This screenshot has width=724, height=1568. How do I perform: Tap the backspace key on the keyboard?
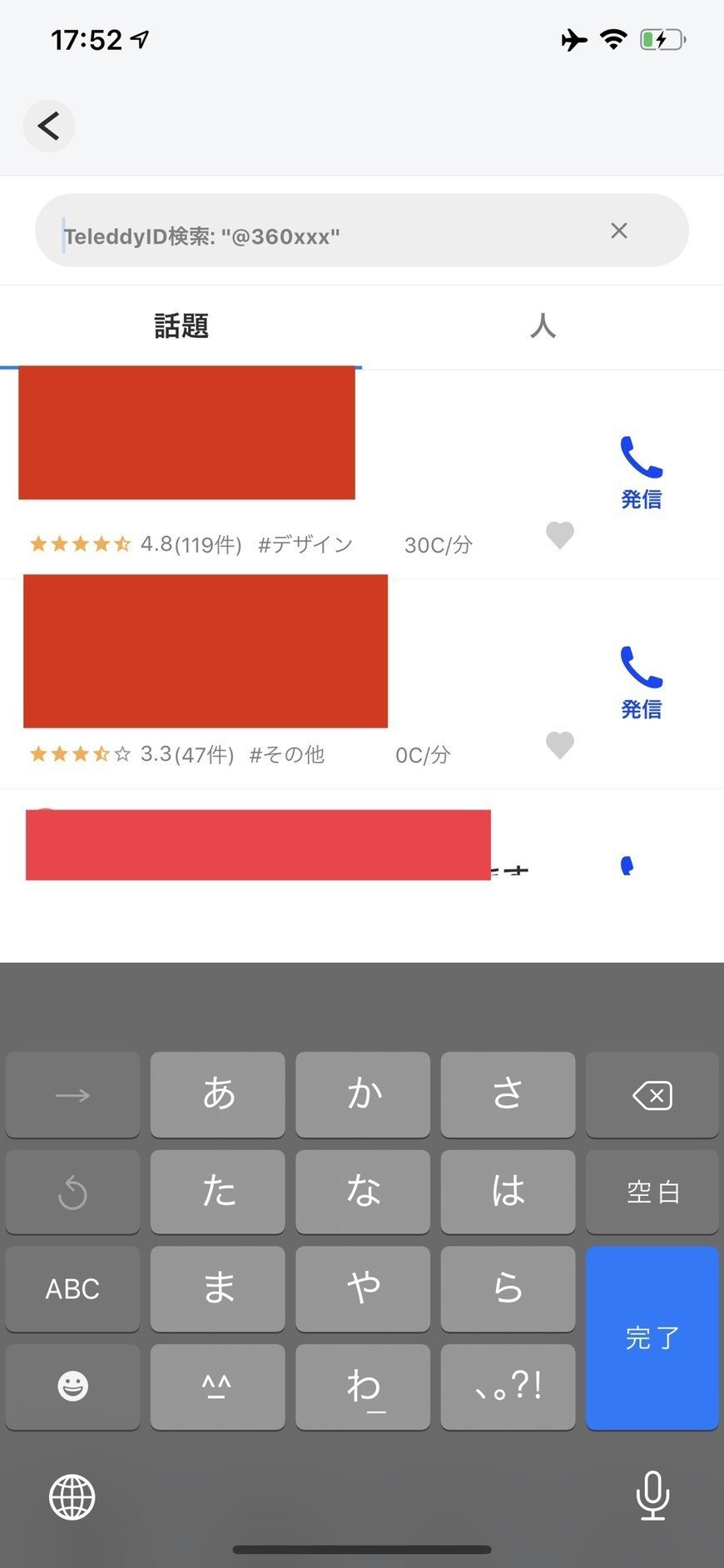[x=652, y=1094]
